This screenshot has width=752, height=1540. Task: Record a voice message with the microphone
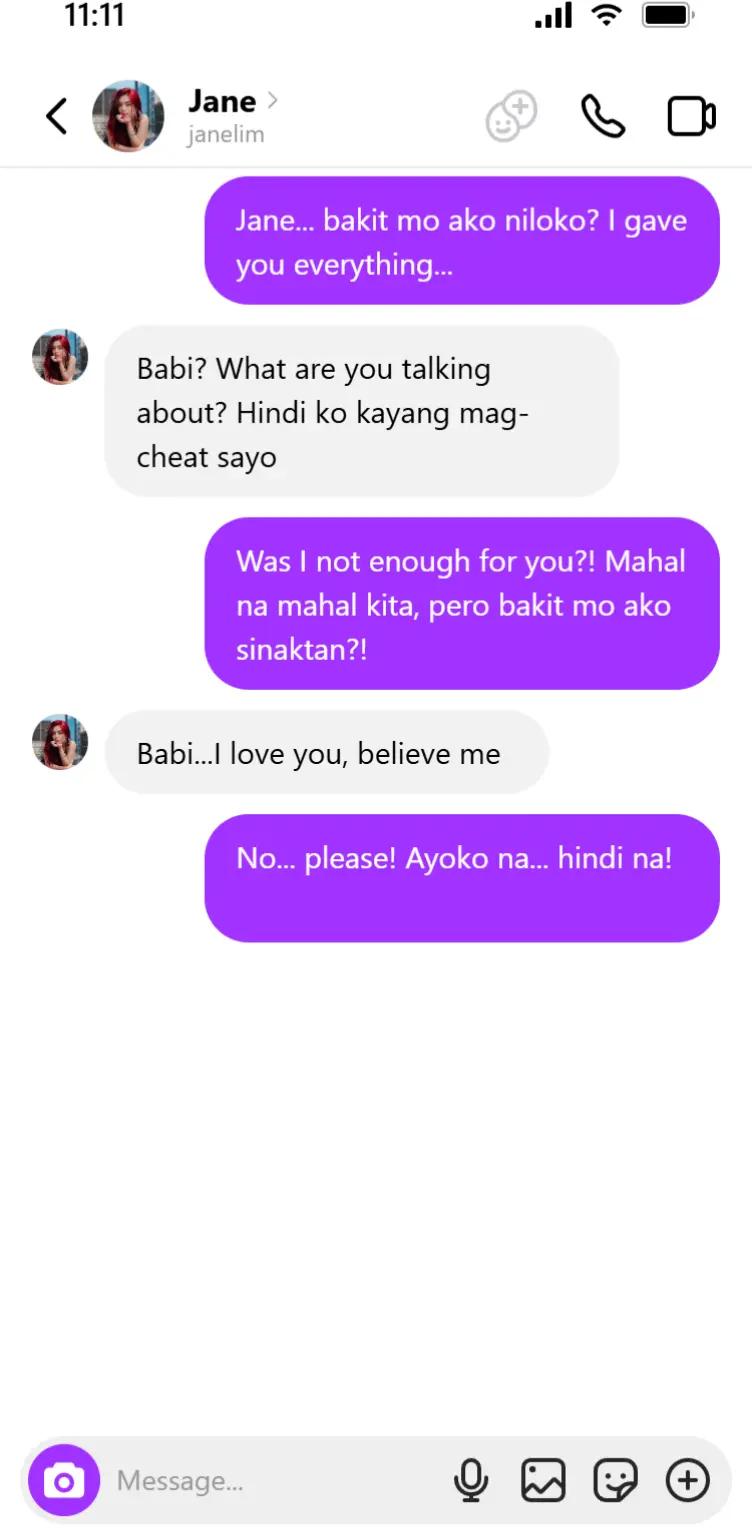click(471, 1480)
